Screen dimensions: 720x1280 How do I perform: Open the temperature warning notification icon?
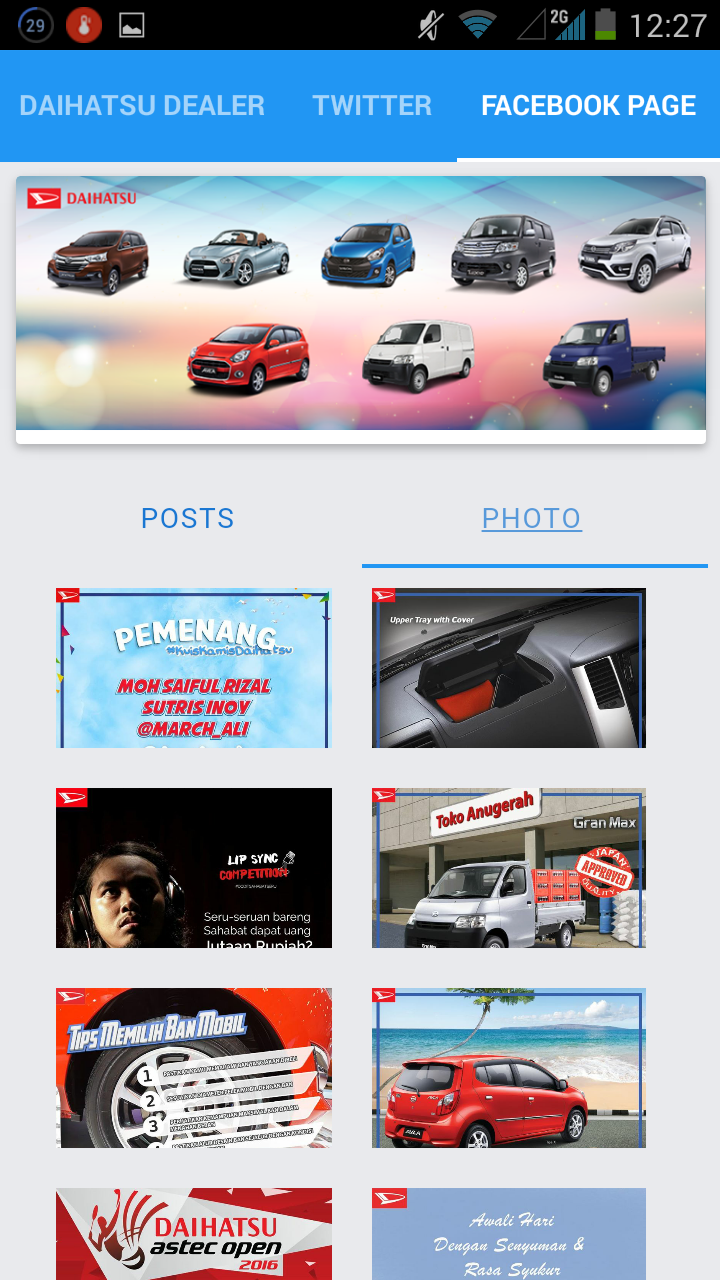coord(84,23)
